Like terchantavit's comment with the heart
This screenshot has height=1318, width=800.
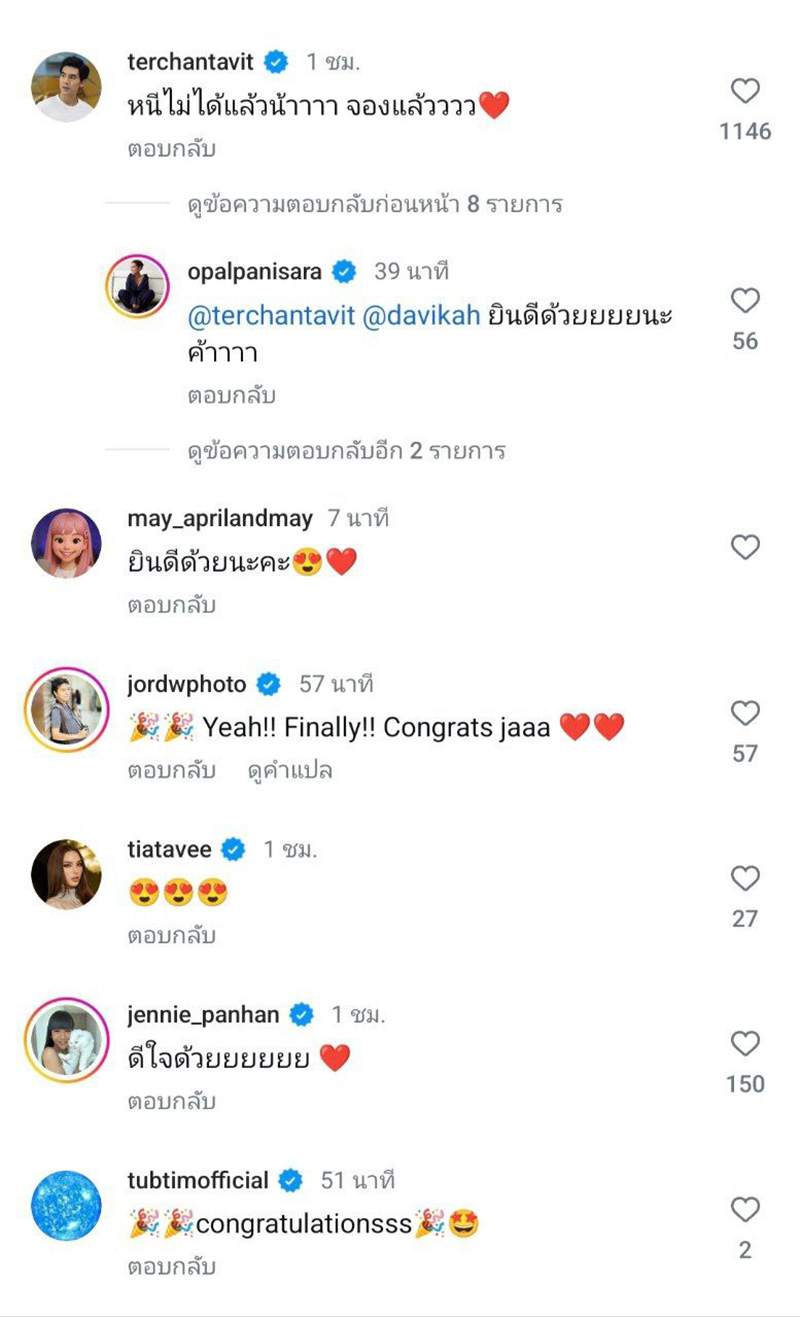tap(744, 91)
